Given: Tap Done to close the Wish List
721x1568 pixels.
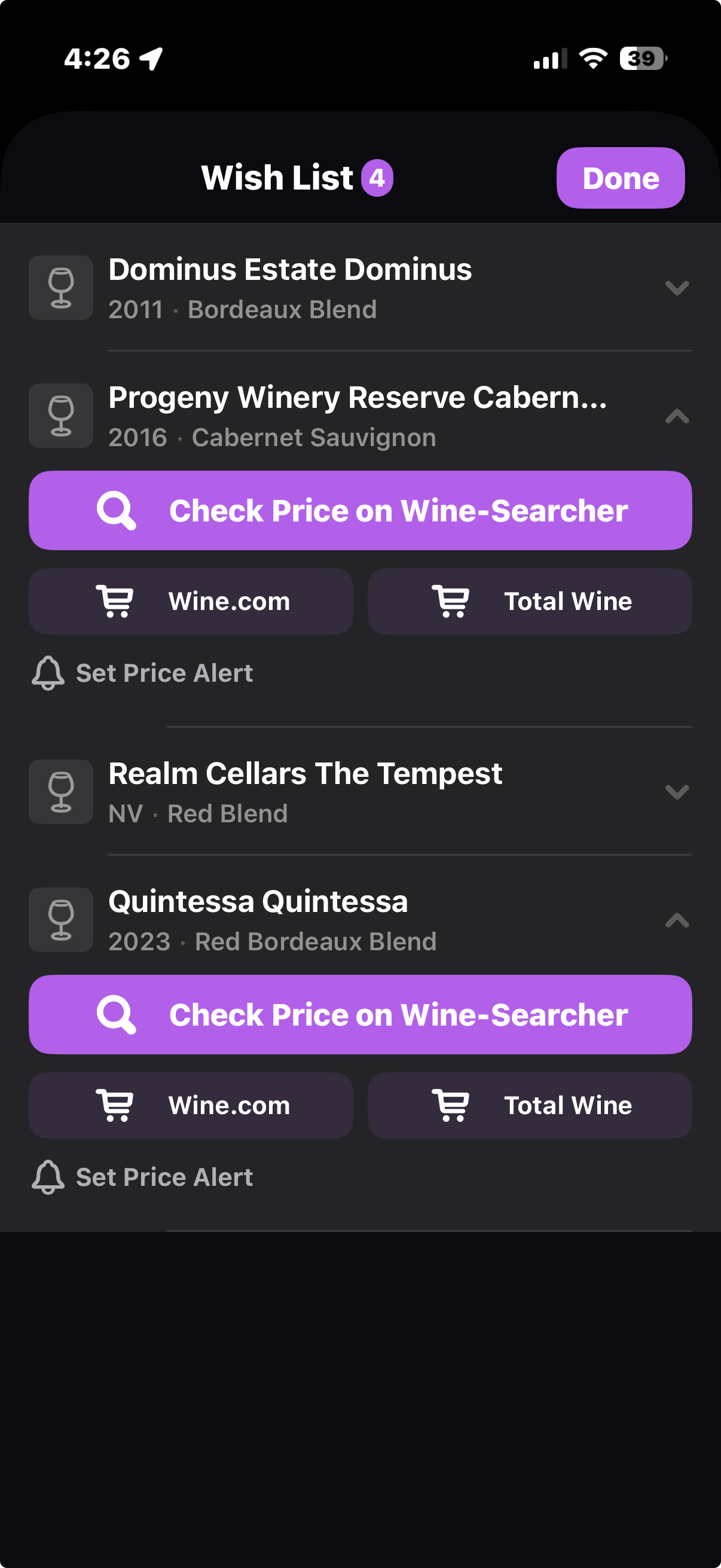Looking at the screenshot, I should pyautogui.click(x=620, y=177).
